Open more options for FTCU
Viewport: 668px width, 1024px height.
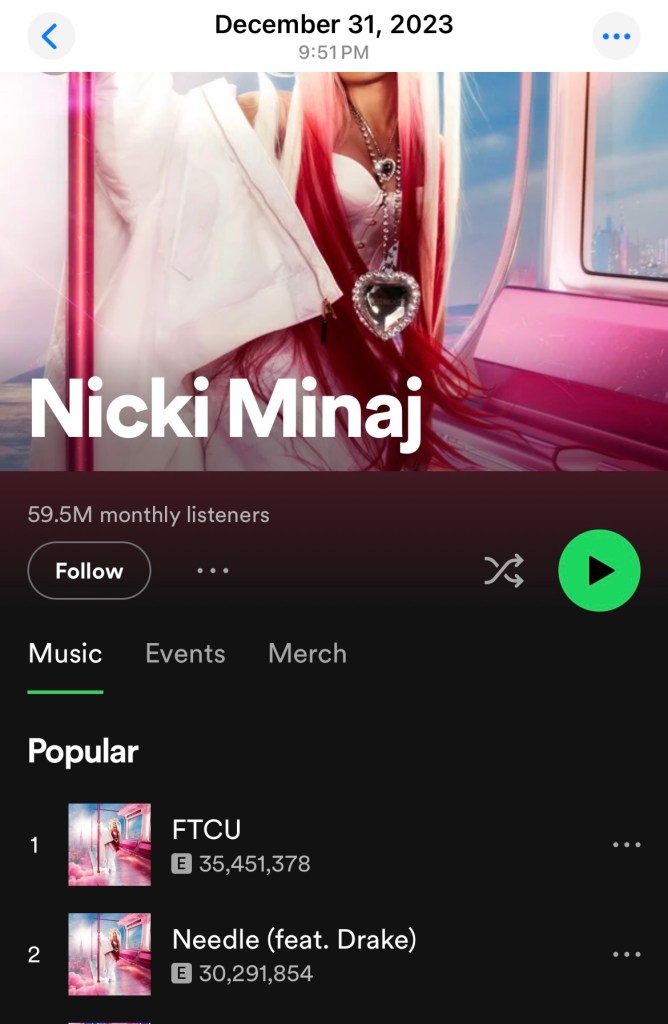[x=626, y=845]
